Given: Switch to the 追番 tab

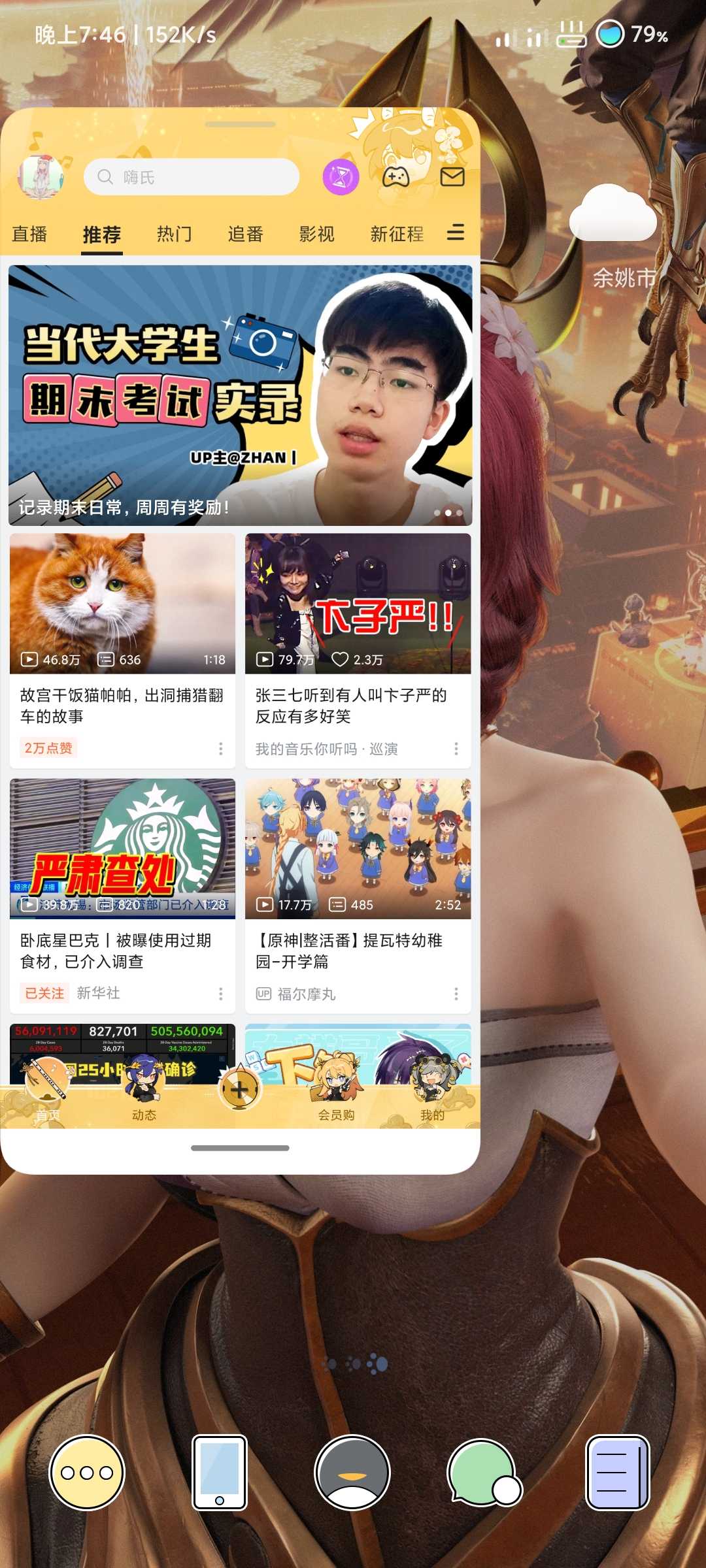Looking at the screenshot, I should (x=246, y=234).
